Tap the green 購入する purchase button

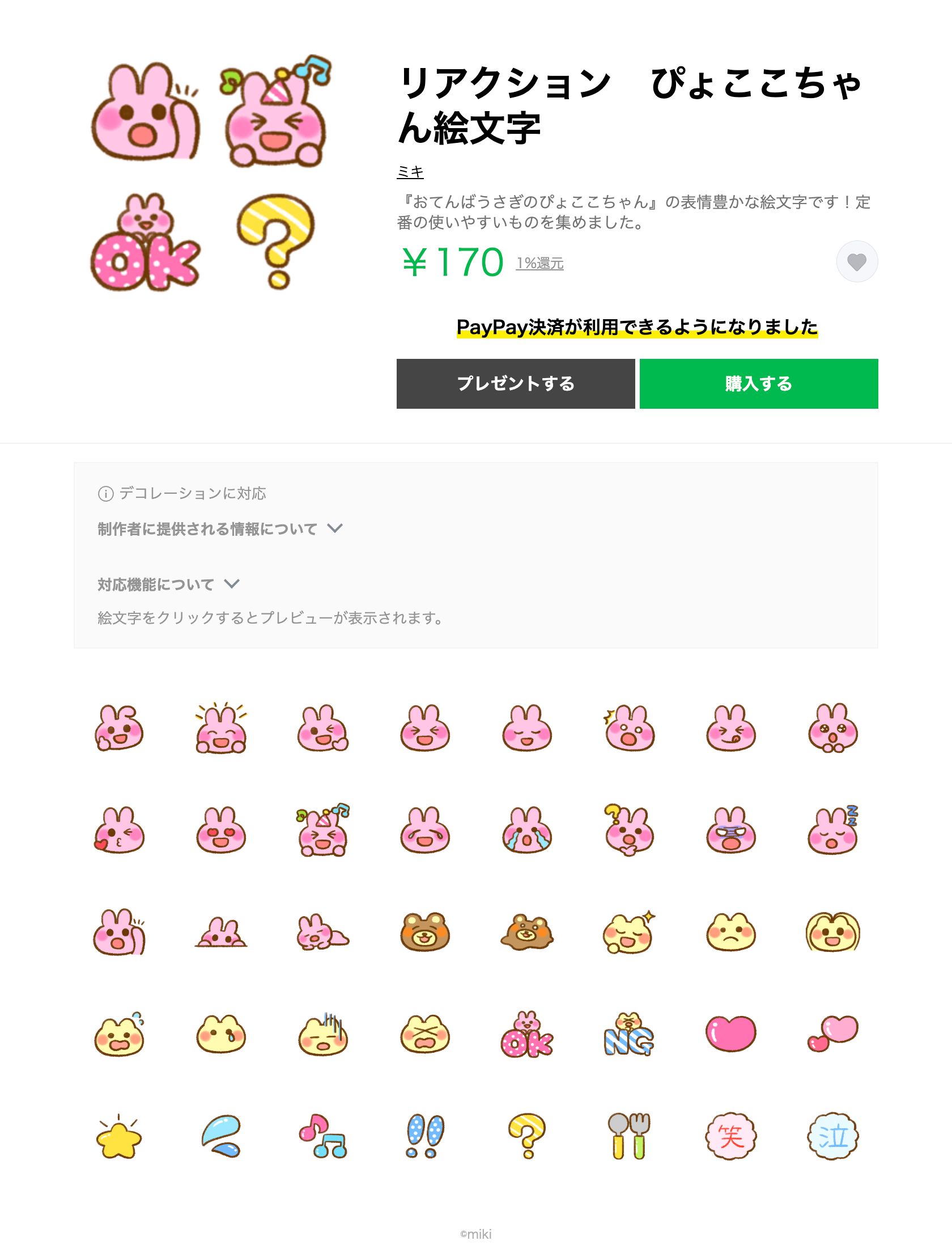[x=758, y=384]
